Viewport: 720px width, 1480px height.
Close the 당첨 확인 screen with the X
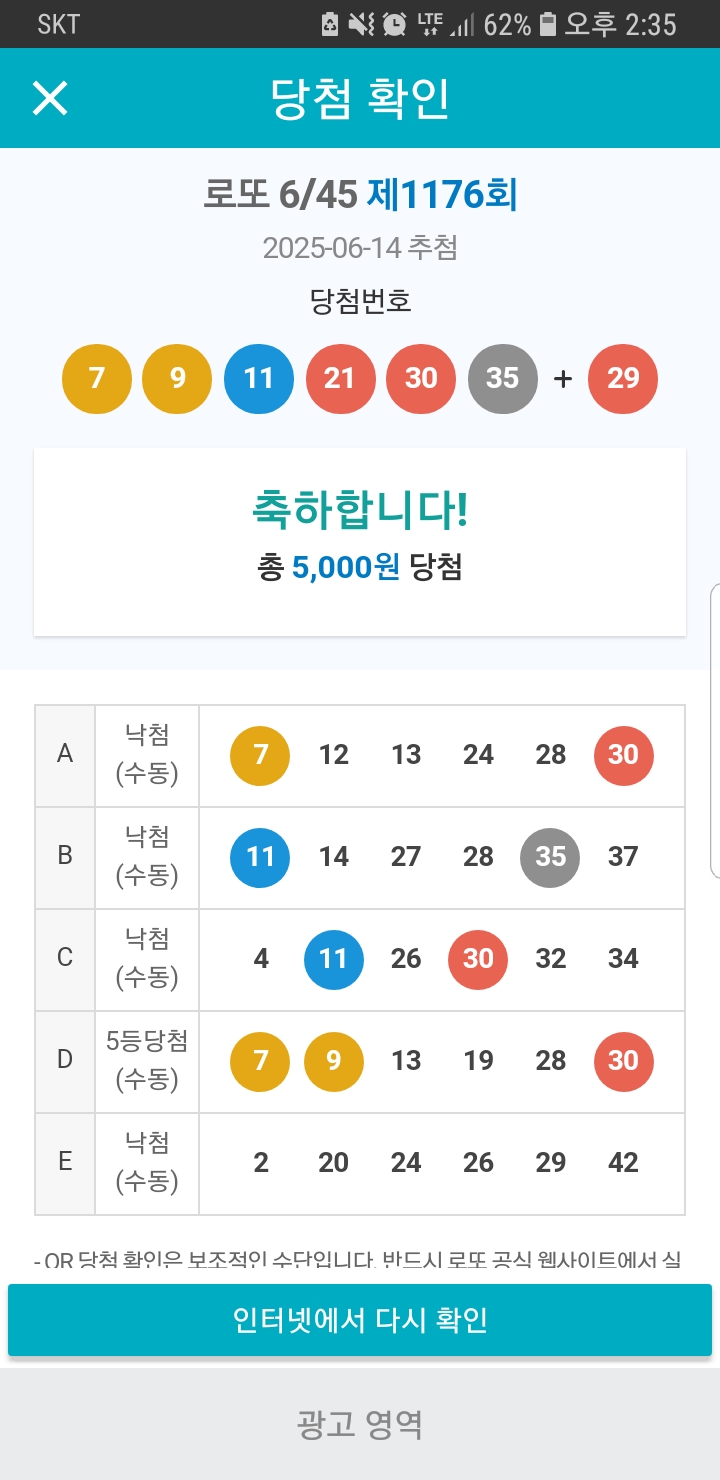(50, 98)
